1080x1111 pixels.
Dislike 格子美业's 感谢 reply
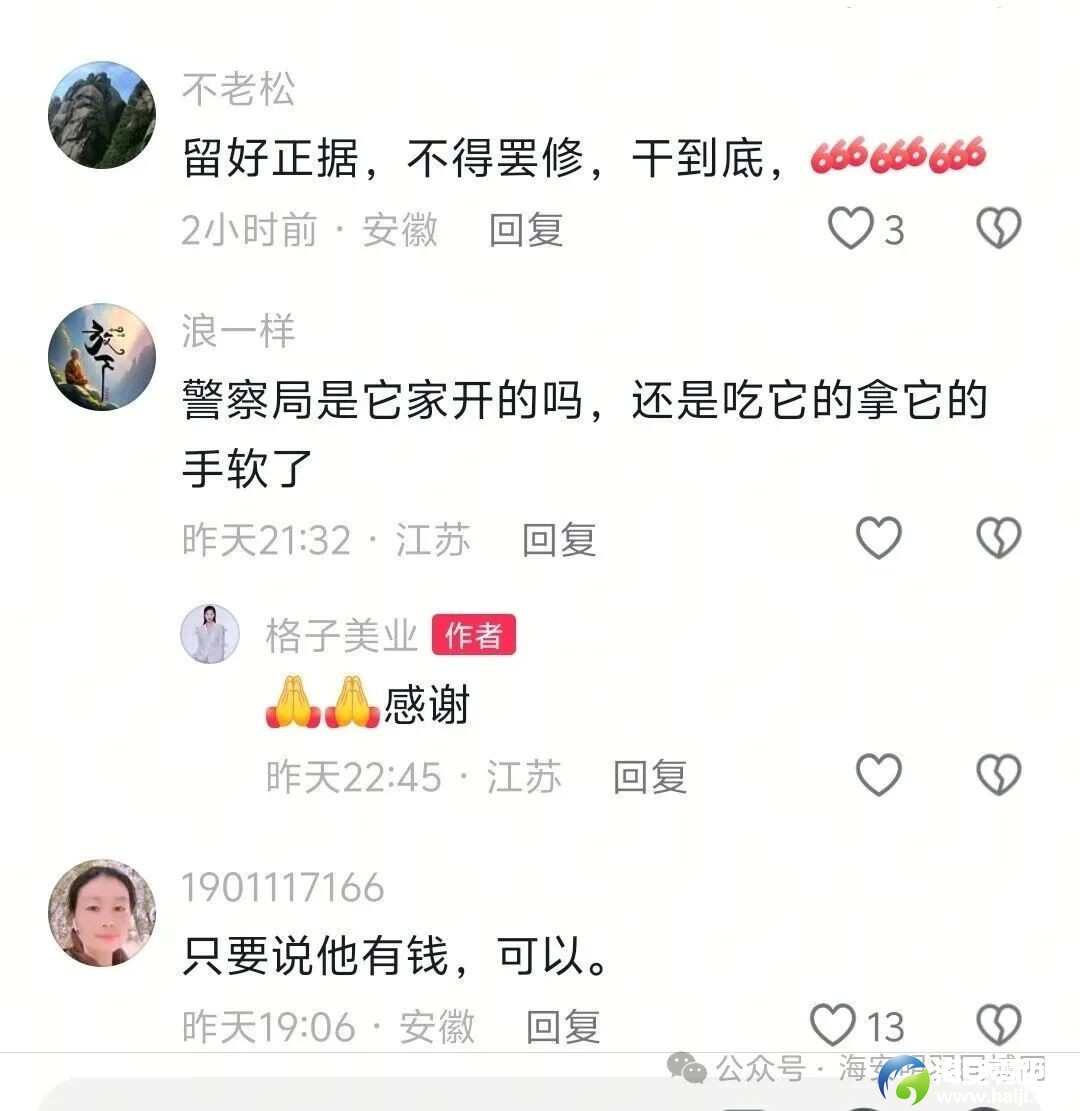[x=998, y=776]
